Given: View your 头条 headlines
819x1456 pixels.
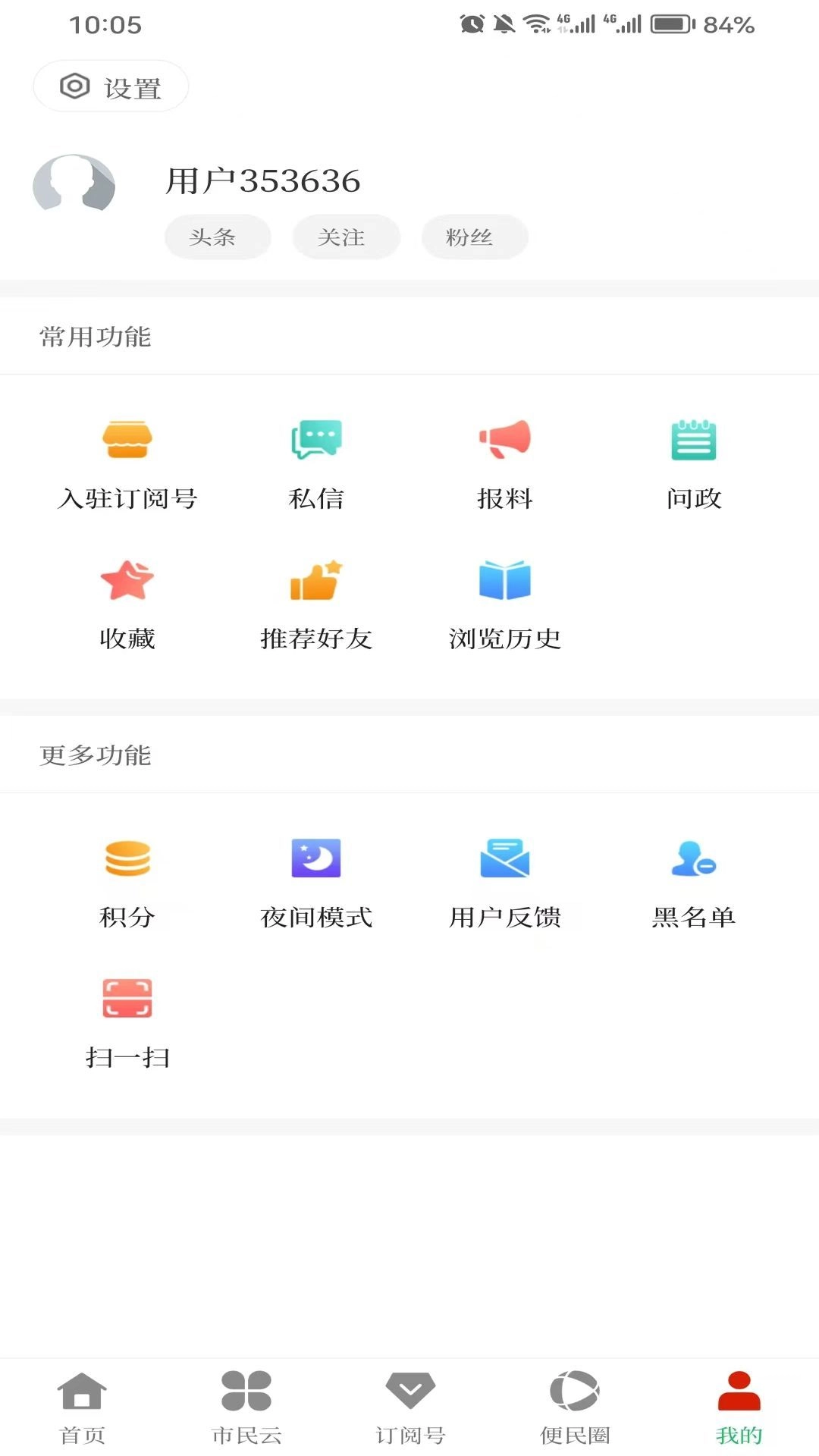Looking at the screenshot, I should (x=217, y=237).
